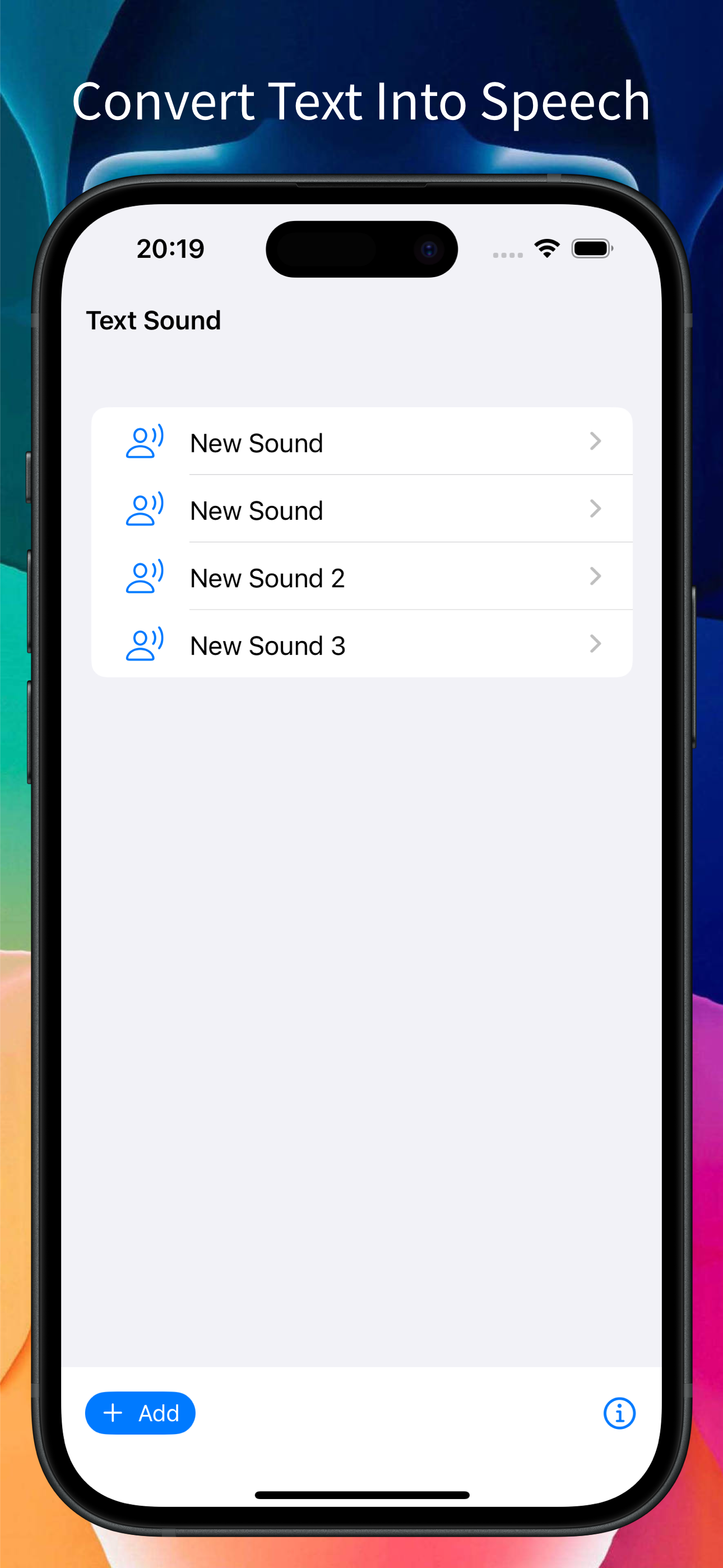Tap the speaker icon beside the first New Sound
This screenshot has width=723, height=1568.
point(145,442)
